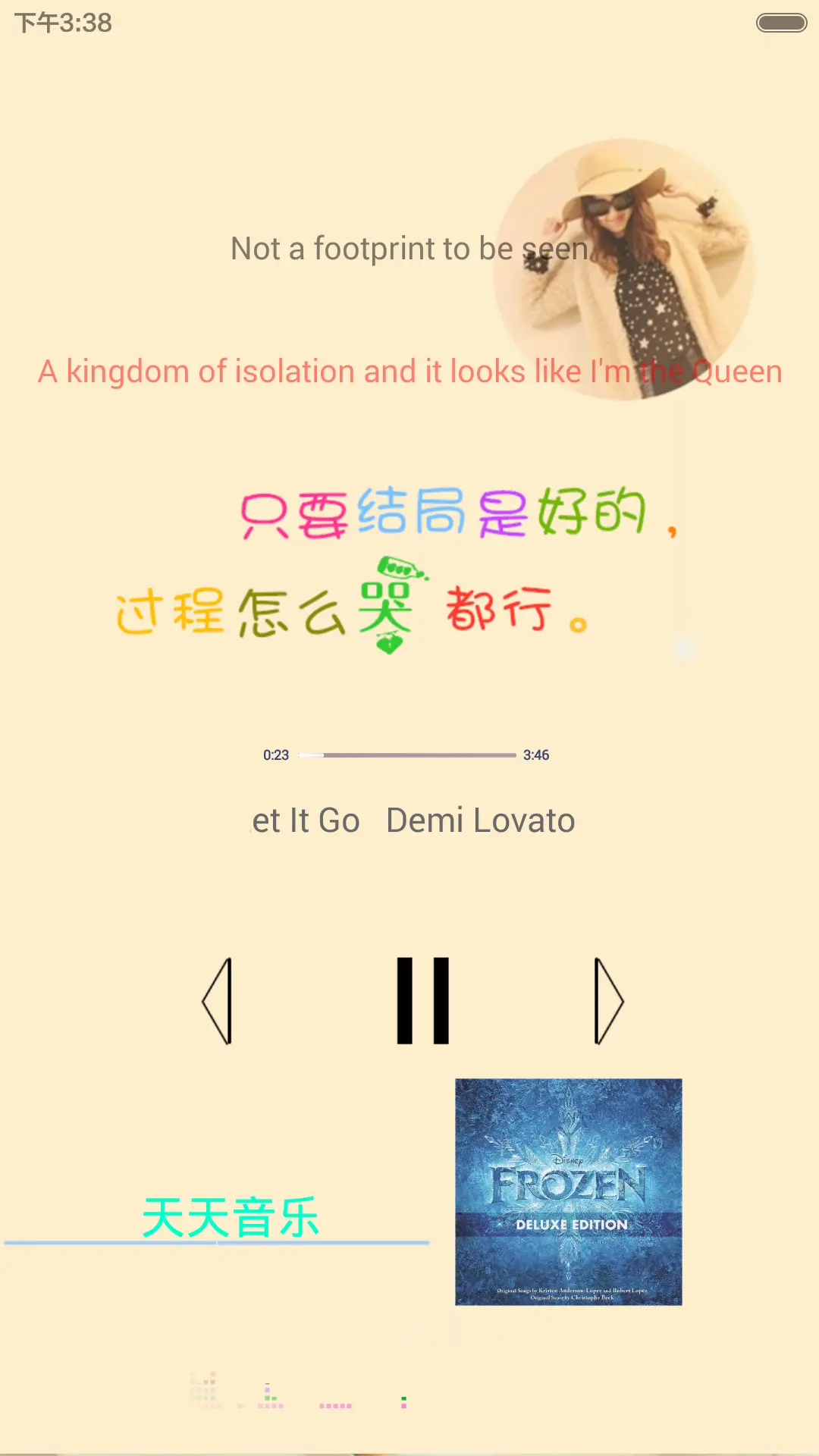Pause the currently playing song
Screen dimensions: 819x1456
[422, 999]
